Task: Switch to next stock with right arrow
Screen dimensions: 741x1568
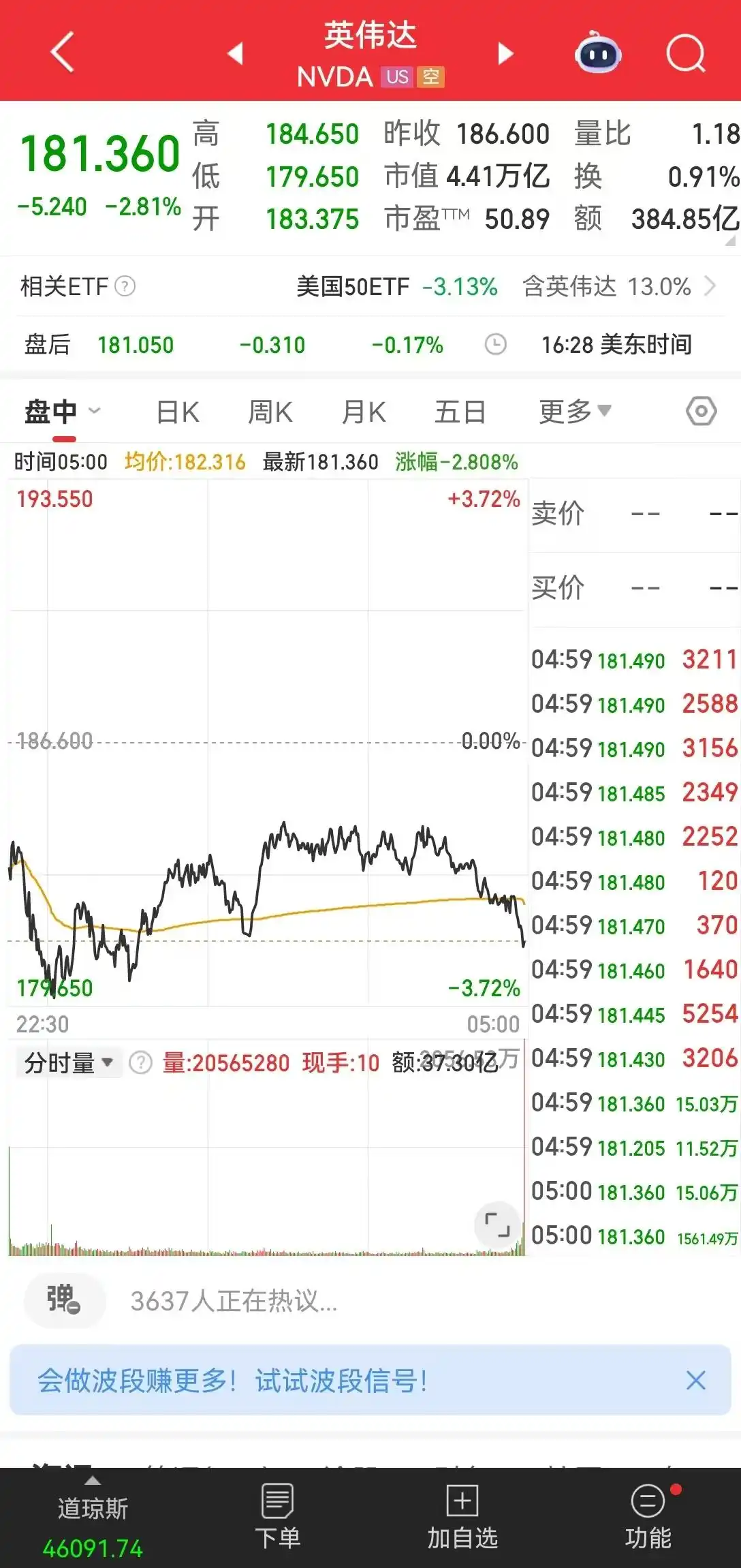Action: (505, 55)
